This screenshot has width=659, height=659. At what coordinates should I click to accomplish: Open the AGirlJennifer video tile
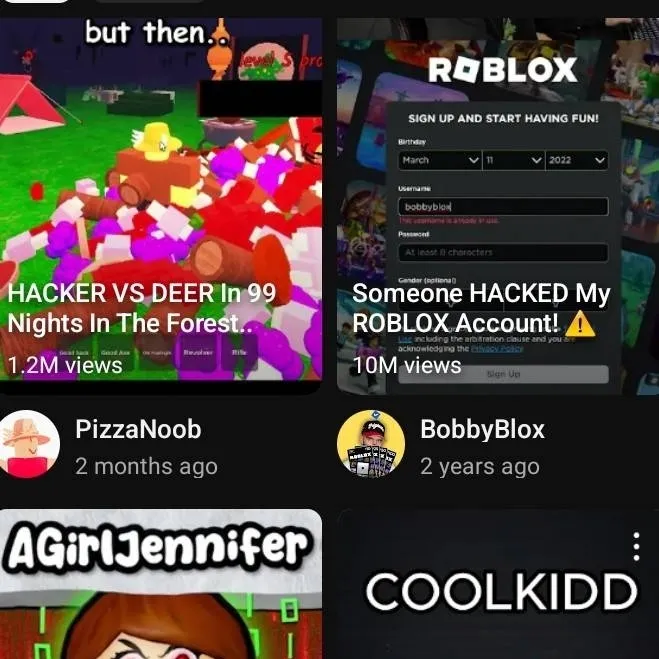click(x=161, y=590)
